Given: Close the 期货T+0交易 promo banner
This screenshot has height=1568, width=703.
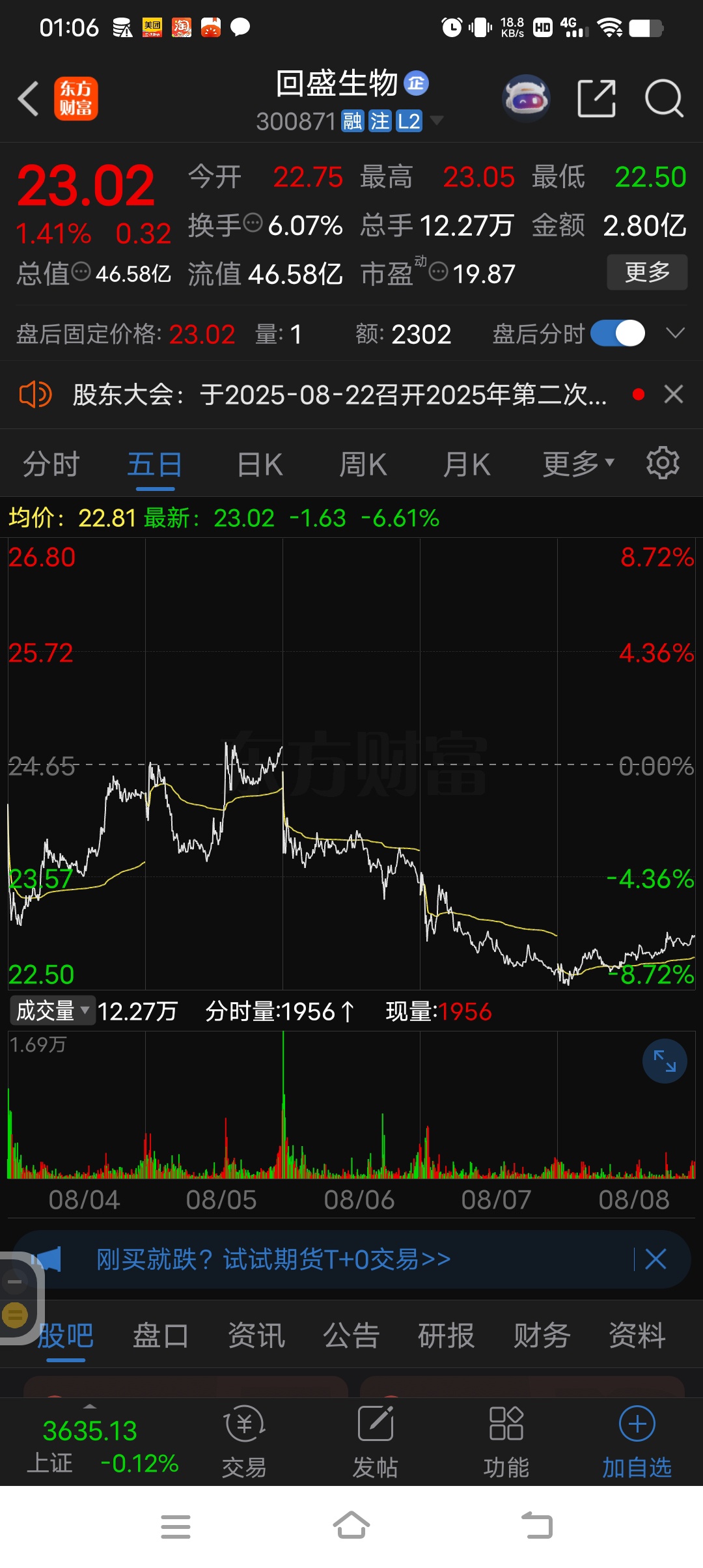Looking at the screenshot, I should point(655,1259).
